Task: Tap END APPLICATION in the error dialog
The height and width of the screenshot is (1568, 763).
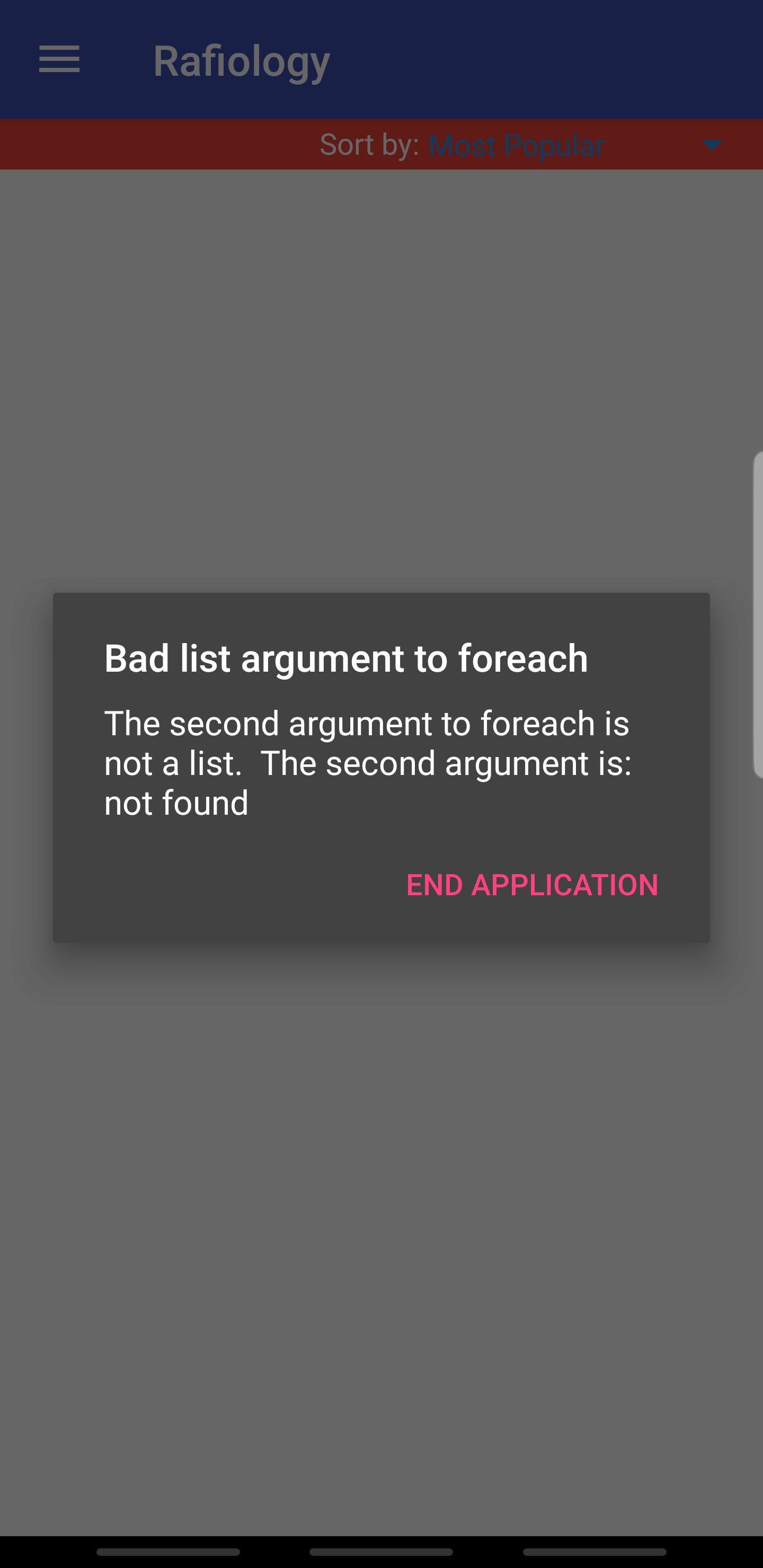Action: click(x=531, y=885)
